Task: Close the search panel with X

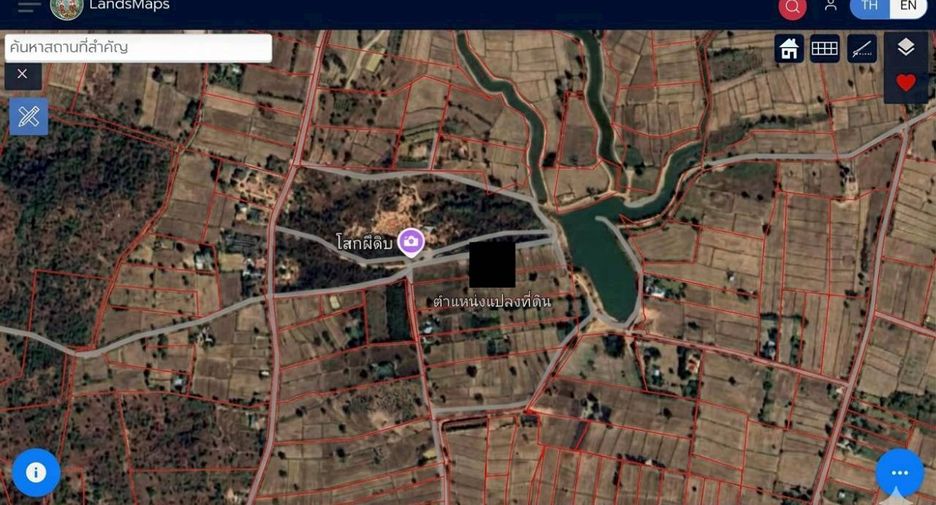Action: [23, 75]
